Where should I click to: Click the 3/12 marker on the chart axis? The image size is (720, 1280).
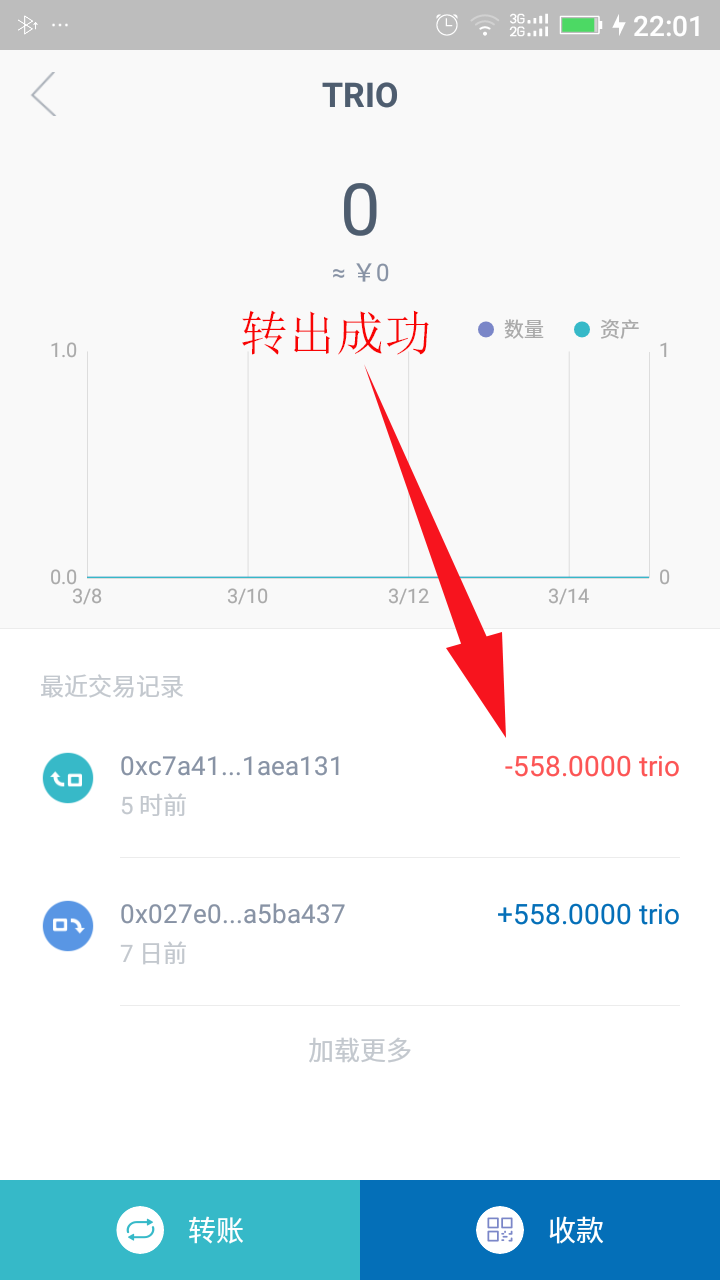click(406, 595)
